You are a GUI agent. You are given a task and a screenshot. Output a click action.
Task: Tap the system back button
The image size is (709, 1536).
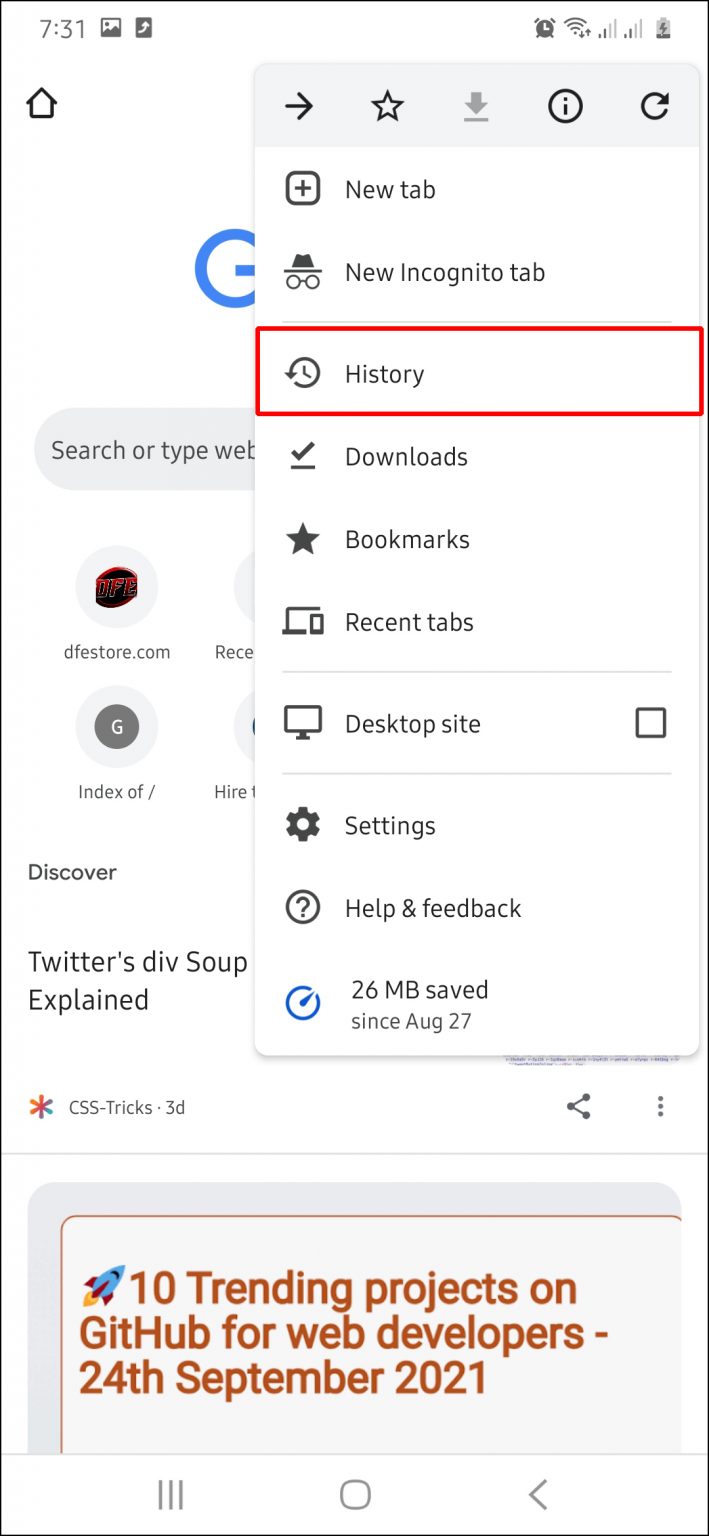tap(538, 1495)
